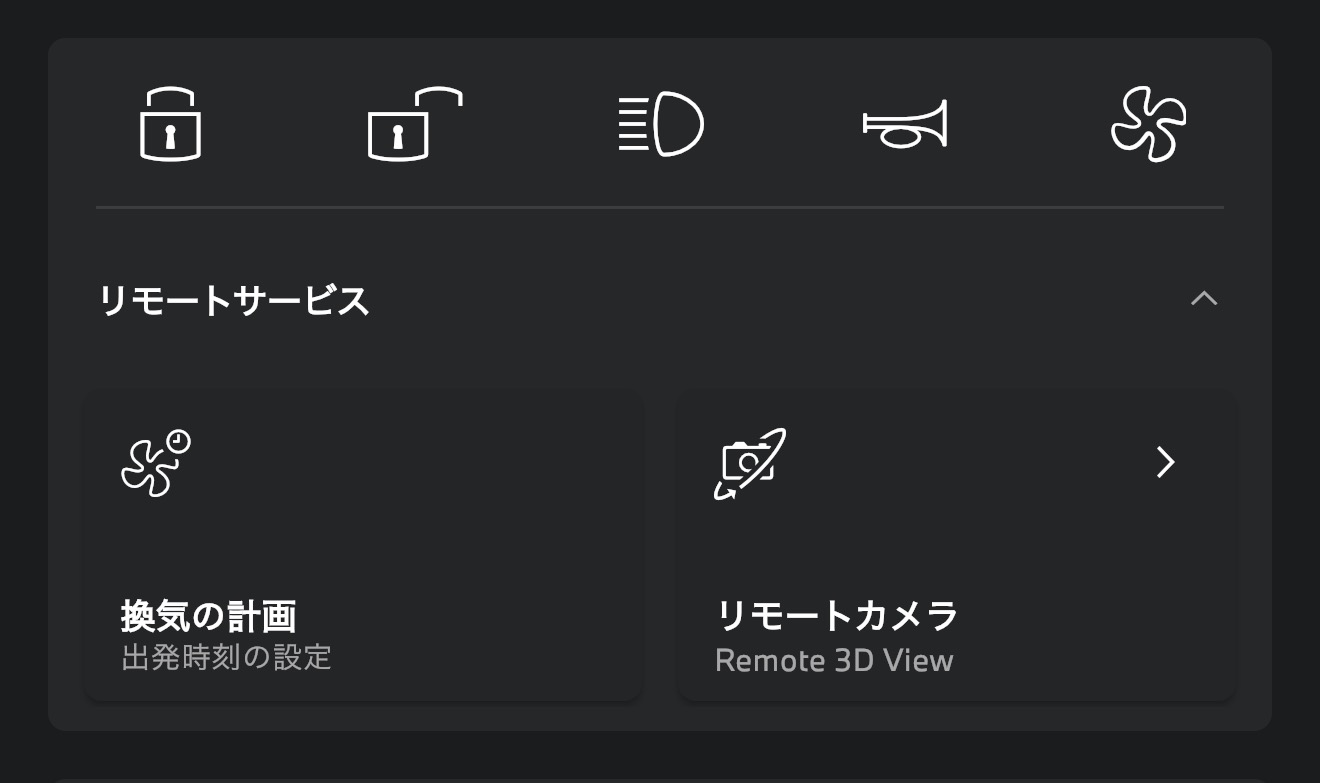Open リモートカメラ Remote 3D View
This screenshot has height=783, width=1320.
(x=956, y=546)
